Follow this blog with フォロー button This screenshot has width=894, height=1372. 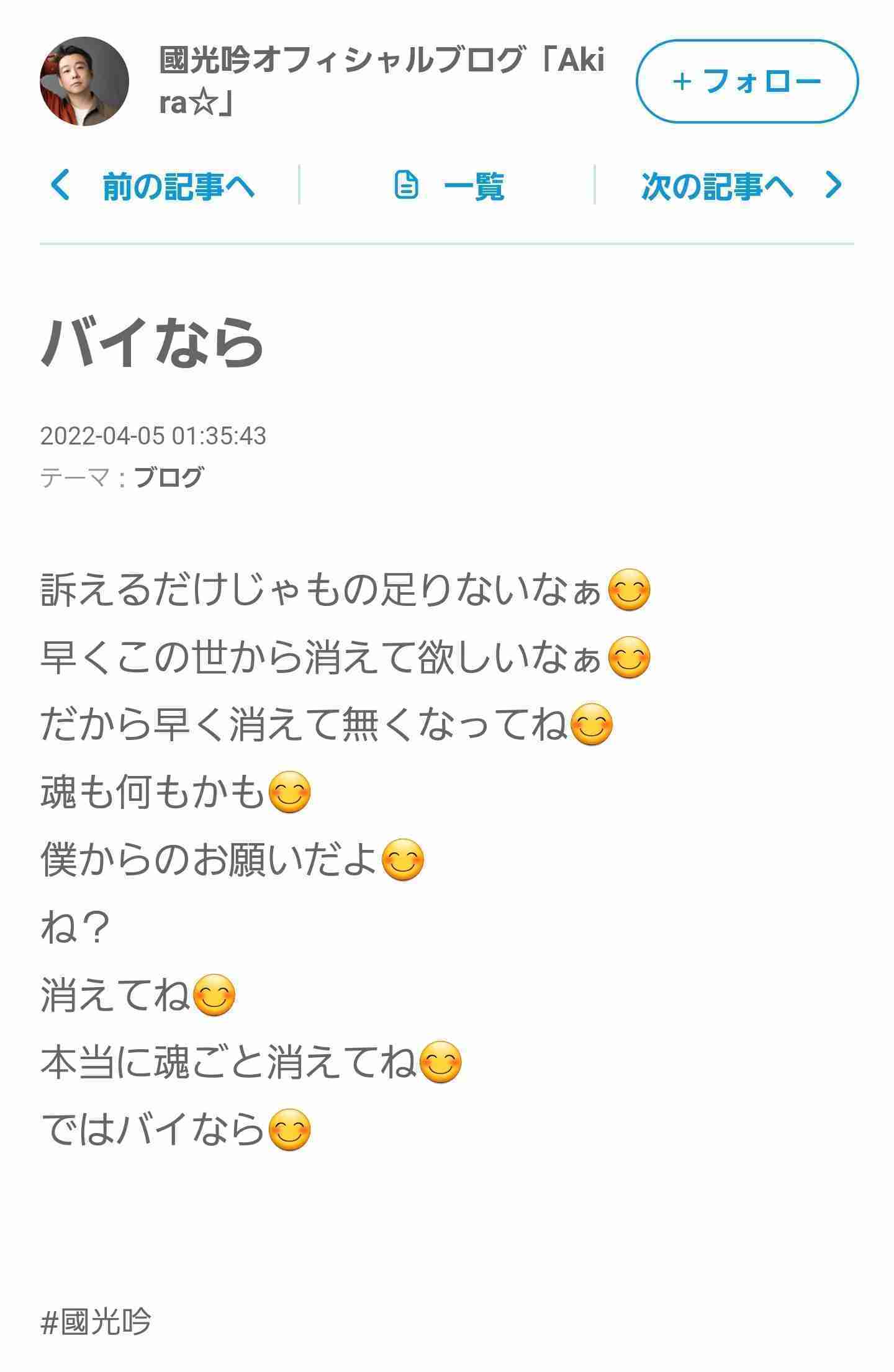(x=747, y=81)
